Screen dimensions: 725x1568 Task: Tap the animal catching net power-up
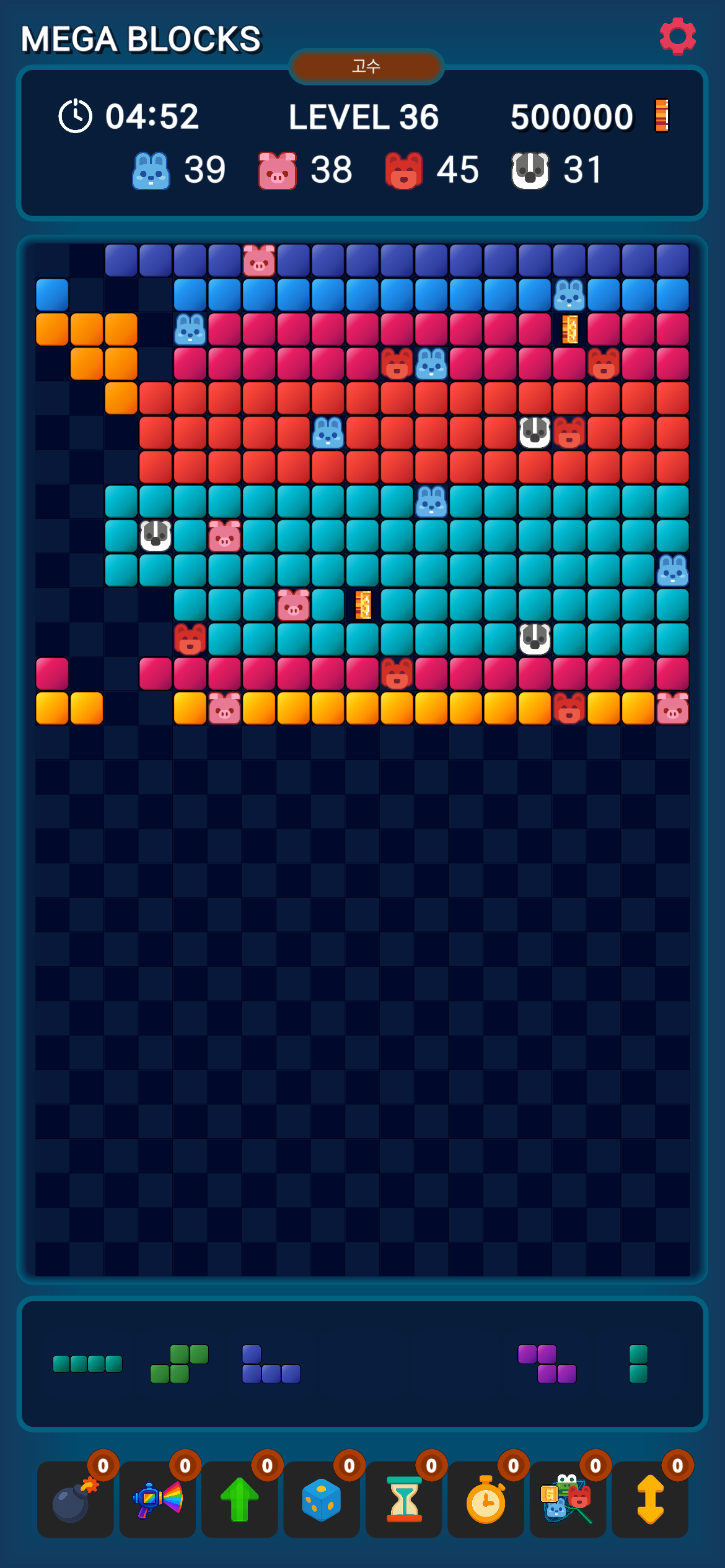(568, 1500)
